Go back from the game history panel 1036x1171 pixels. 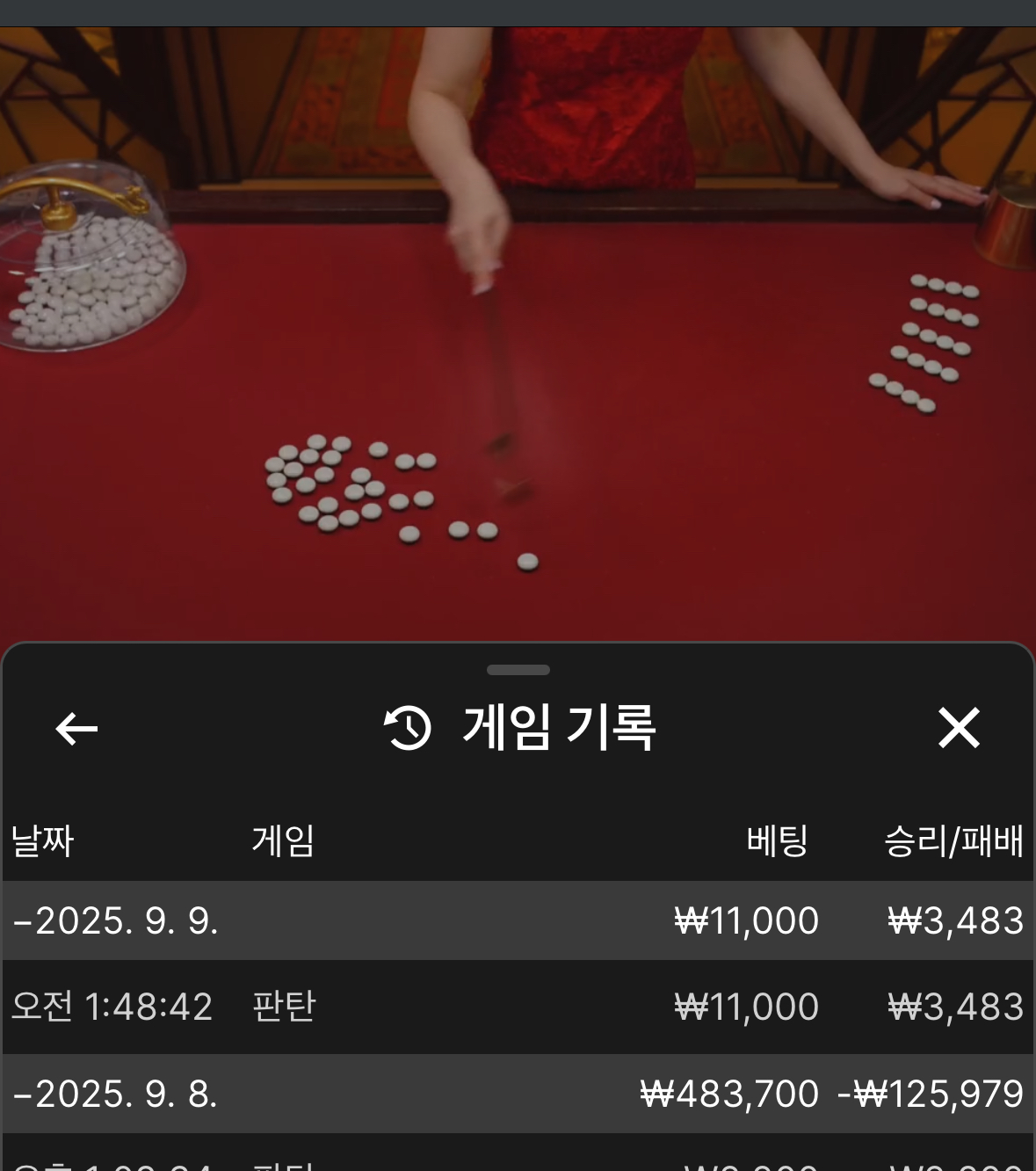coord(76,728)
